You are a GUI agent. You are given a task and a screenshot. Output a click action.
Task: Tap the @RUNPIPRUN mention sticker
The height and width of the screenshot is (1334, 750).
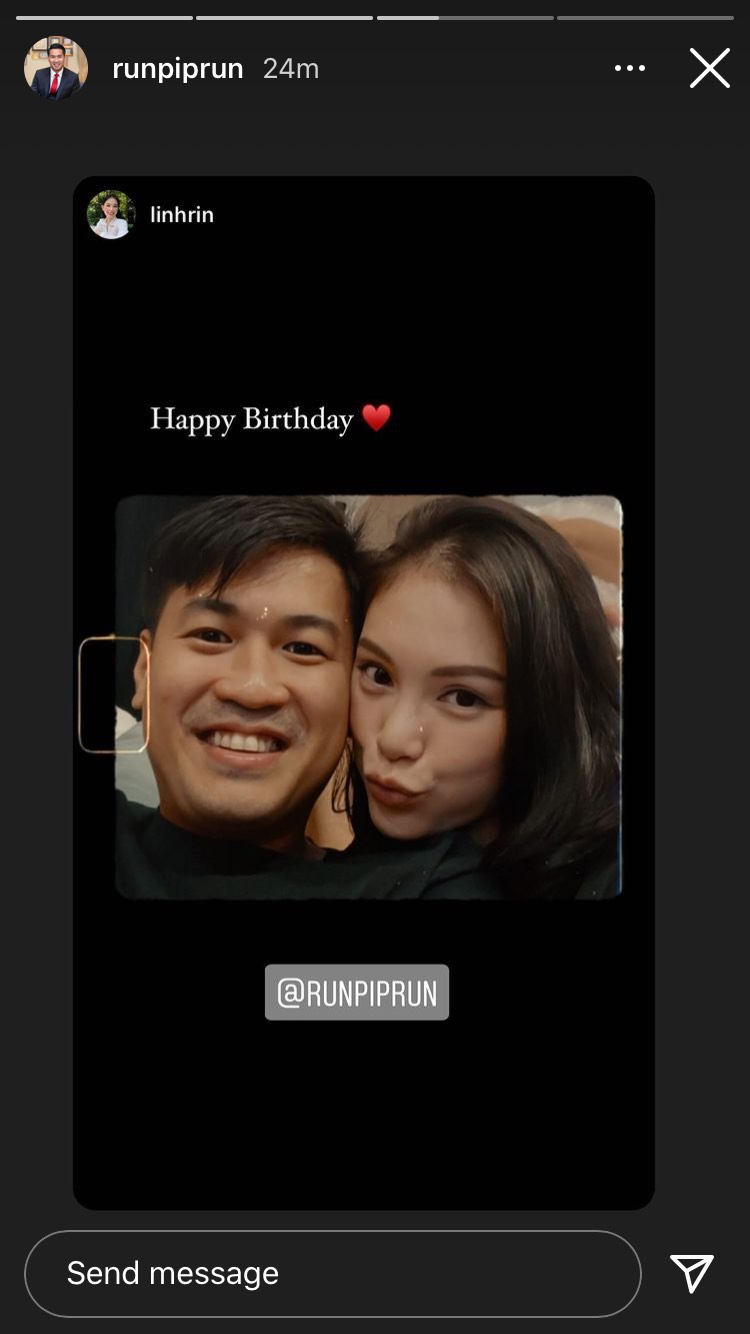[357, 992]
